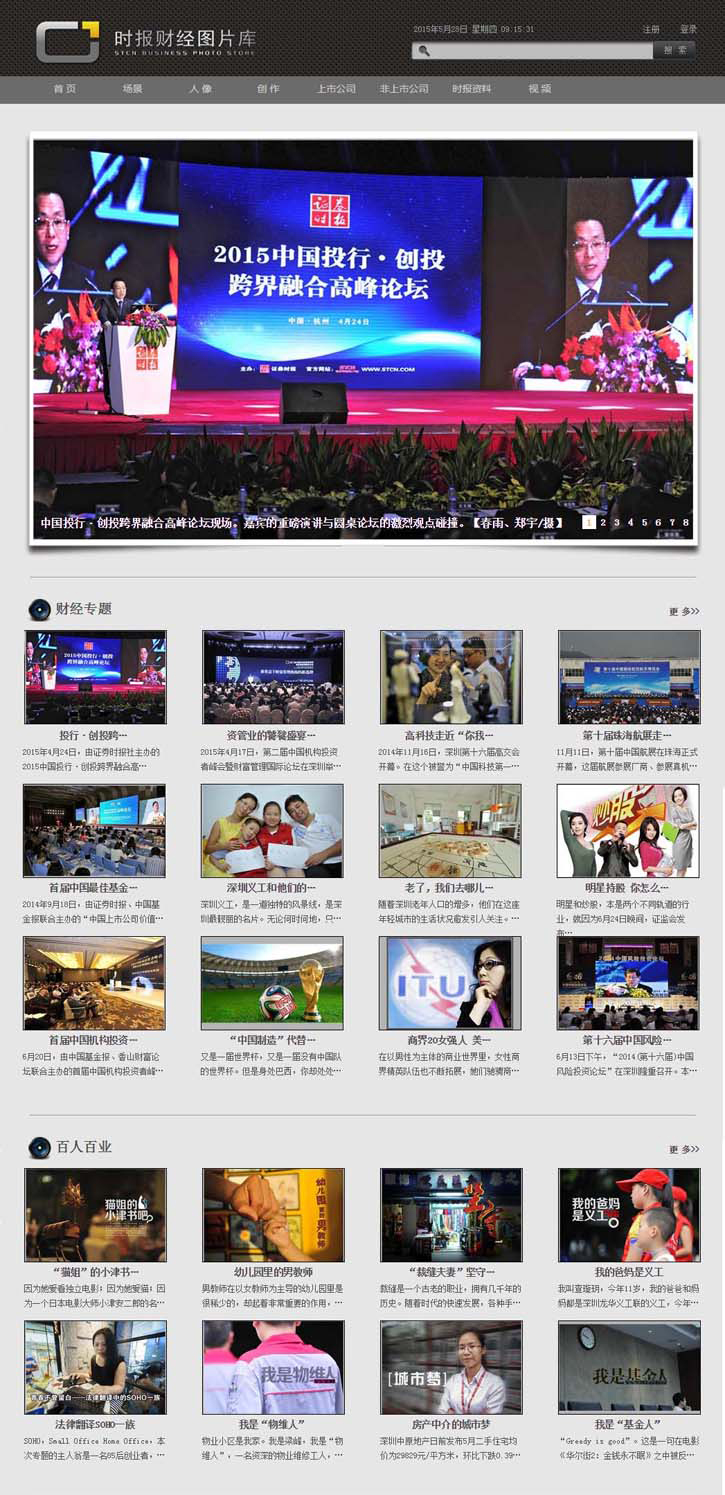Open the 房产中介的城市梦 photo card
Screen dimensions: 725x1495
tap(450, 1367)
